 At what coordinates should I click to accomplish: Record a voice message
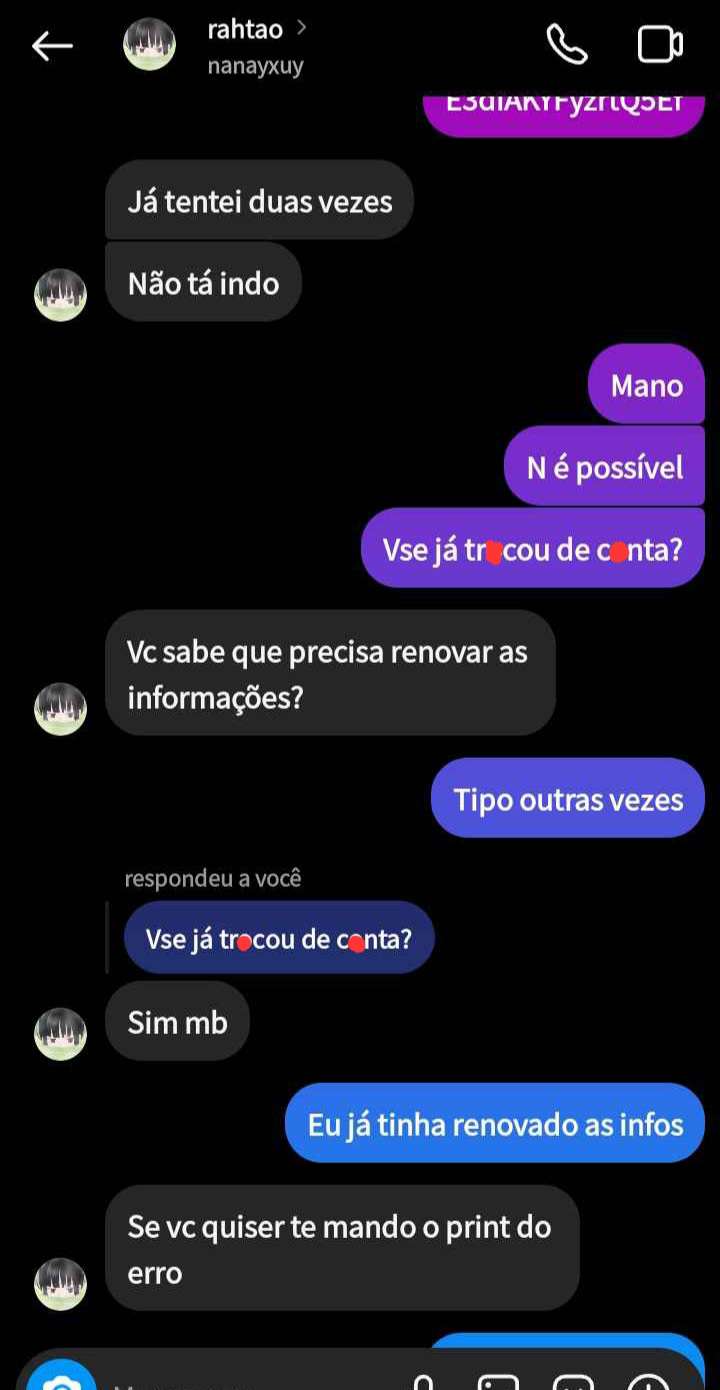[x=423, y=1383]
